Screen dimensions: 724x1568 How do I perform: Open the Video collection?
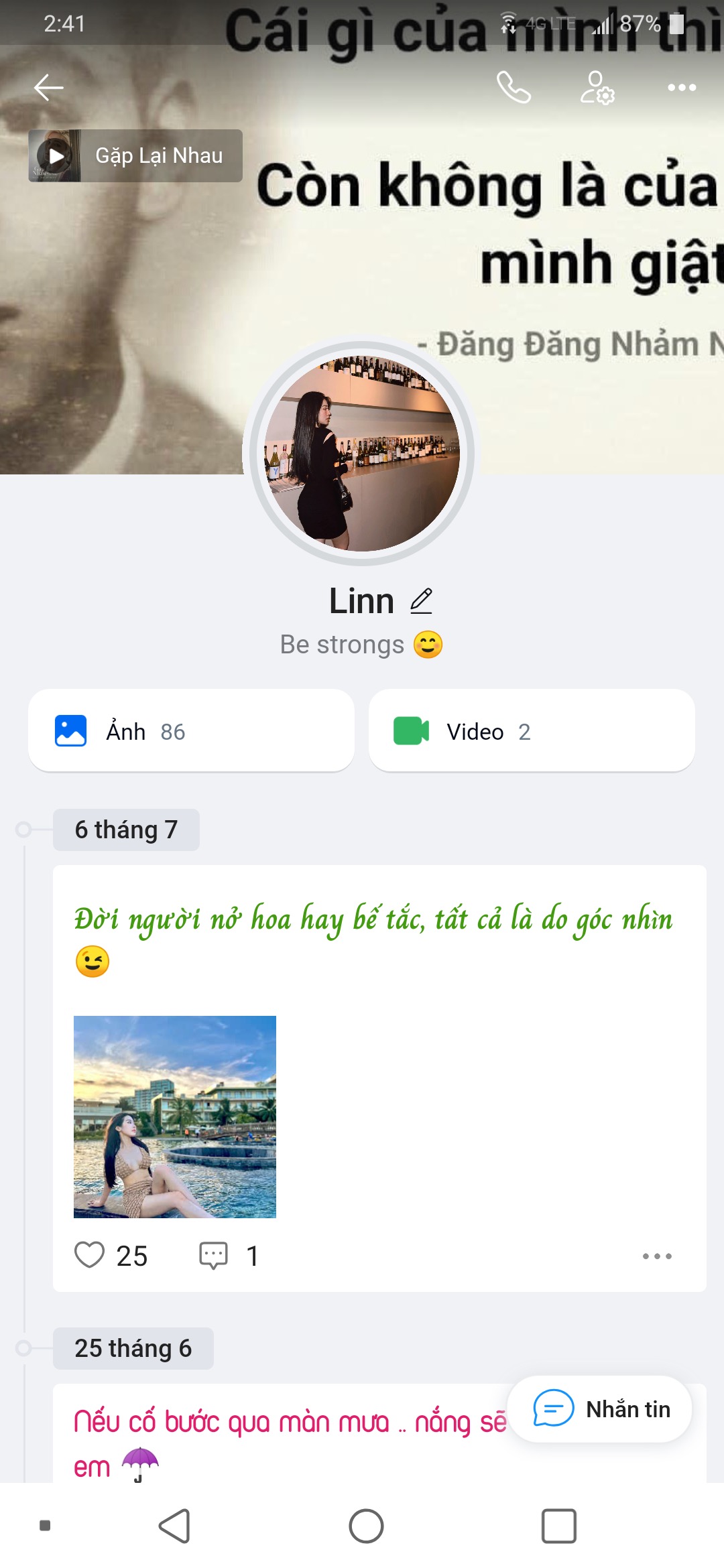(532, 731)
